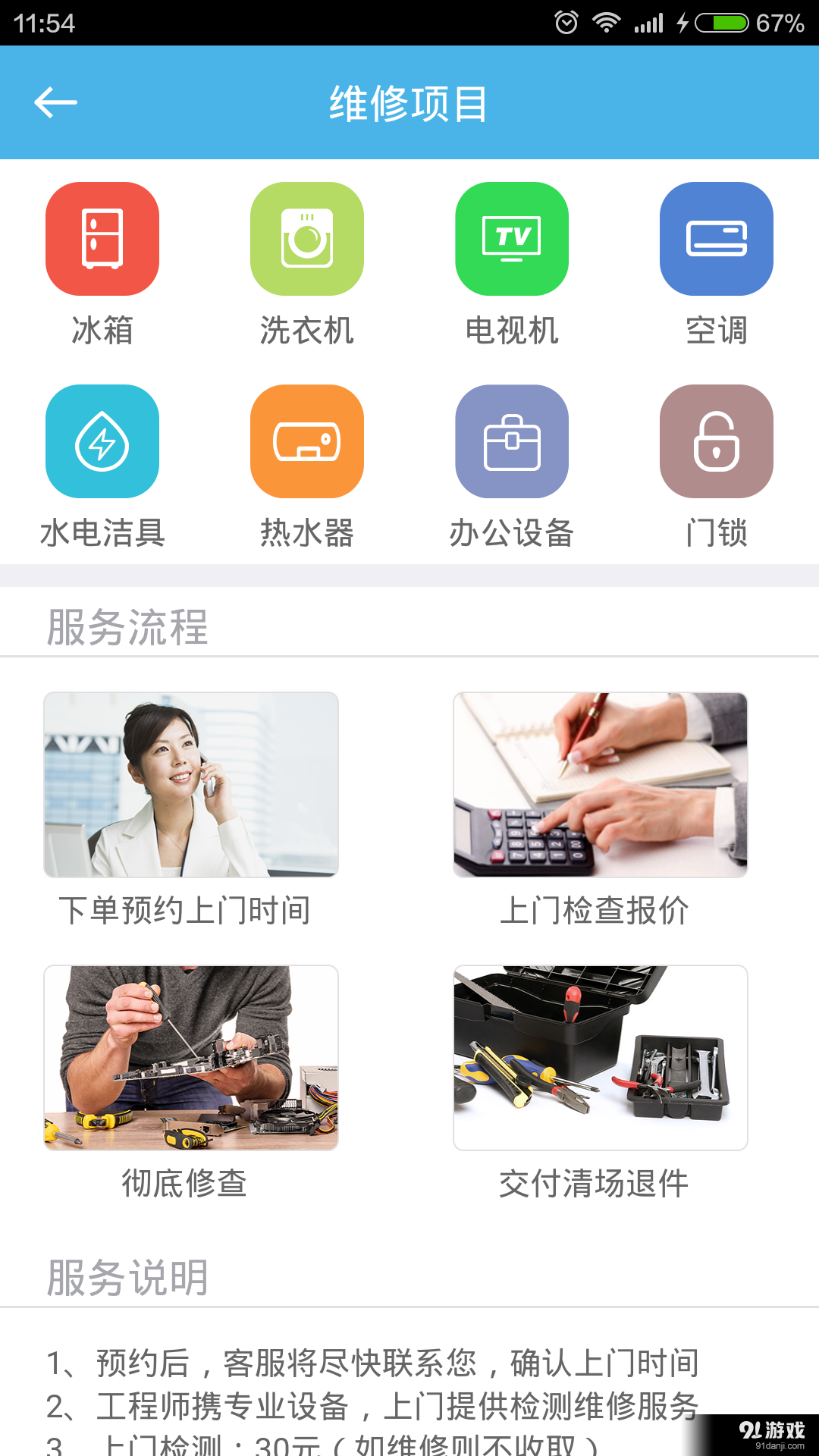Click the Wi-Fi icon in status bar
Screen dimensions: 819x1456
coord(607,20)
